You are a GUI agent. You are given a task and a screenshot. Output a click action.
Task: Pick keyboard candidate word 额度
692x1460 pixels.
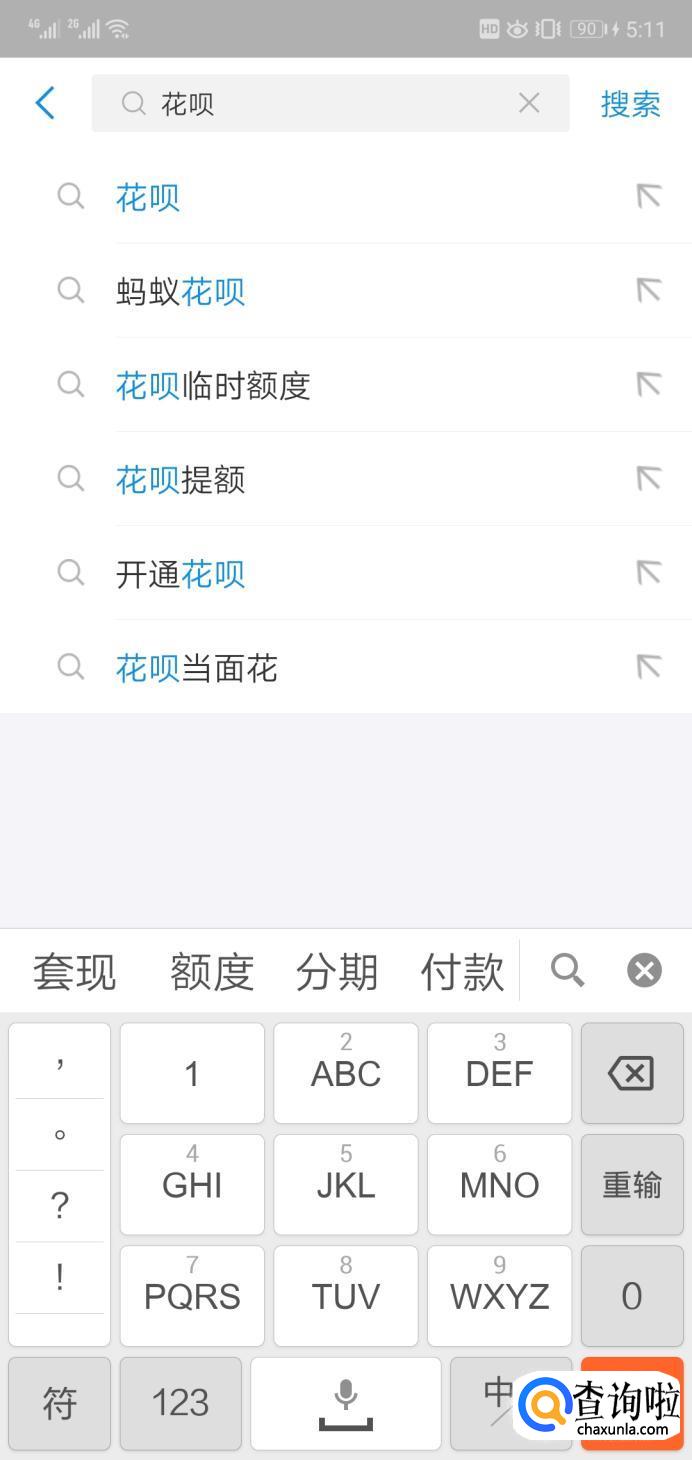212,971
